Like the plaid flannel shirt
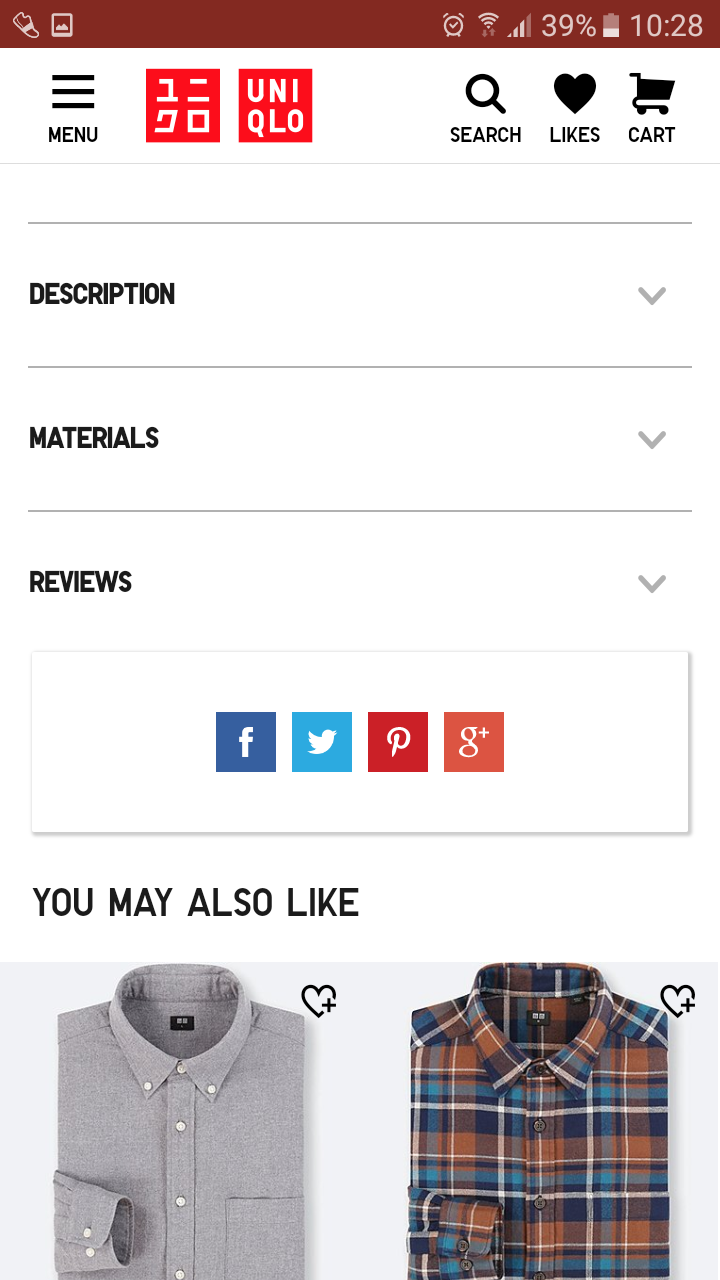This screenshot has height=1280, width=720. pos(677,1000)
